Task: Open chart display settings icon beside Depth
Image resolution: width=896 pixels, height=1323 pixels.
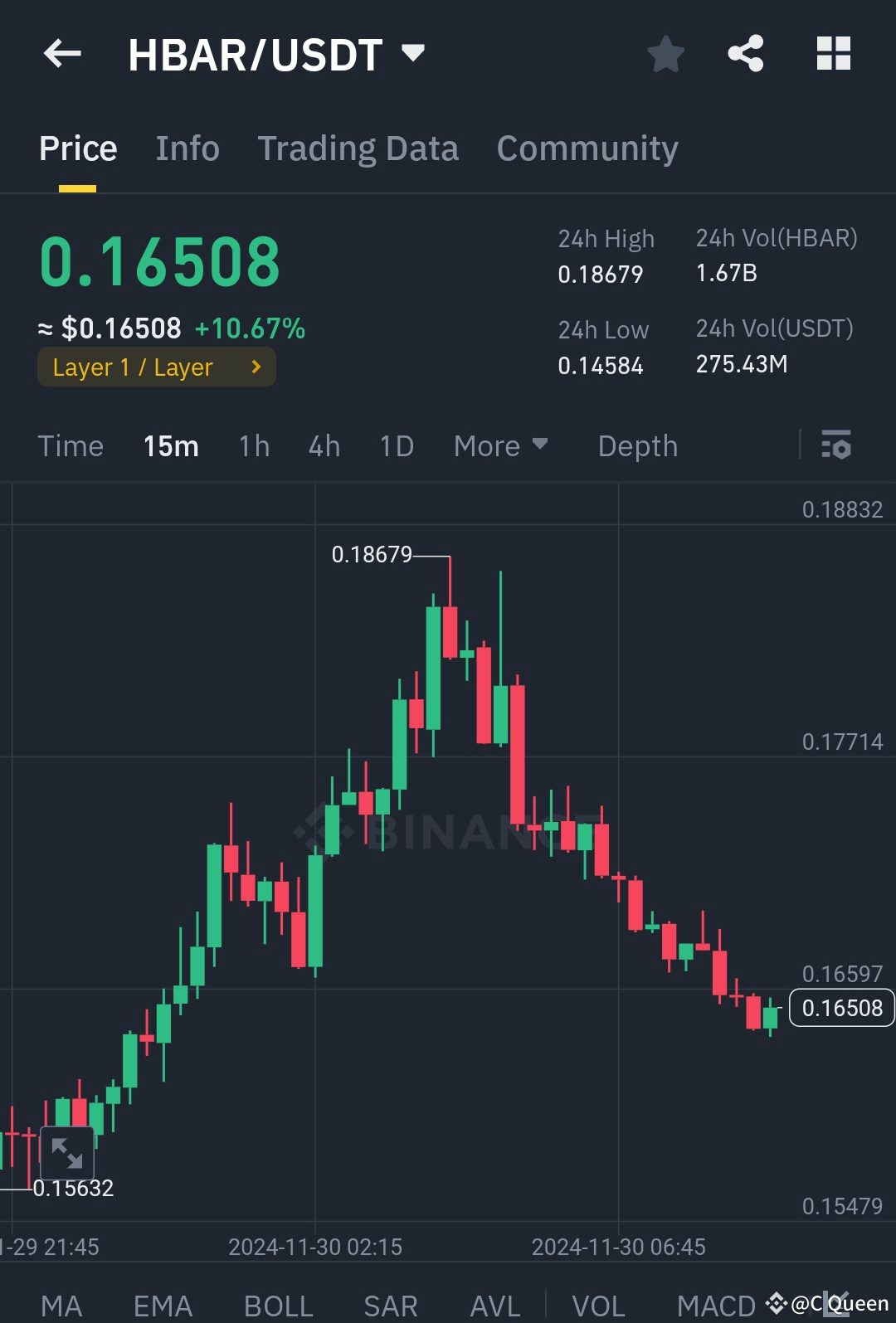Action: 836,446
